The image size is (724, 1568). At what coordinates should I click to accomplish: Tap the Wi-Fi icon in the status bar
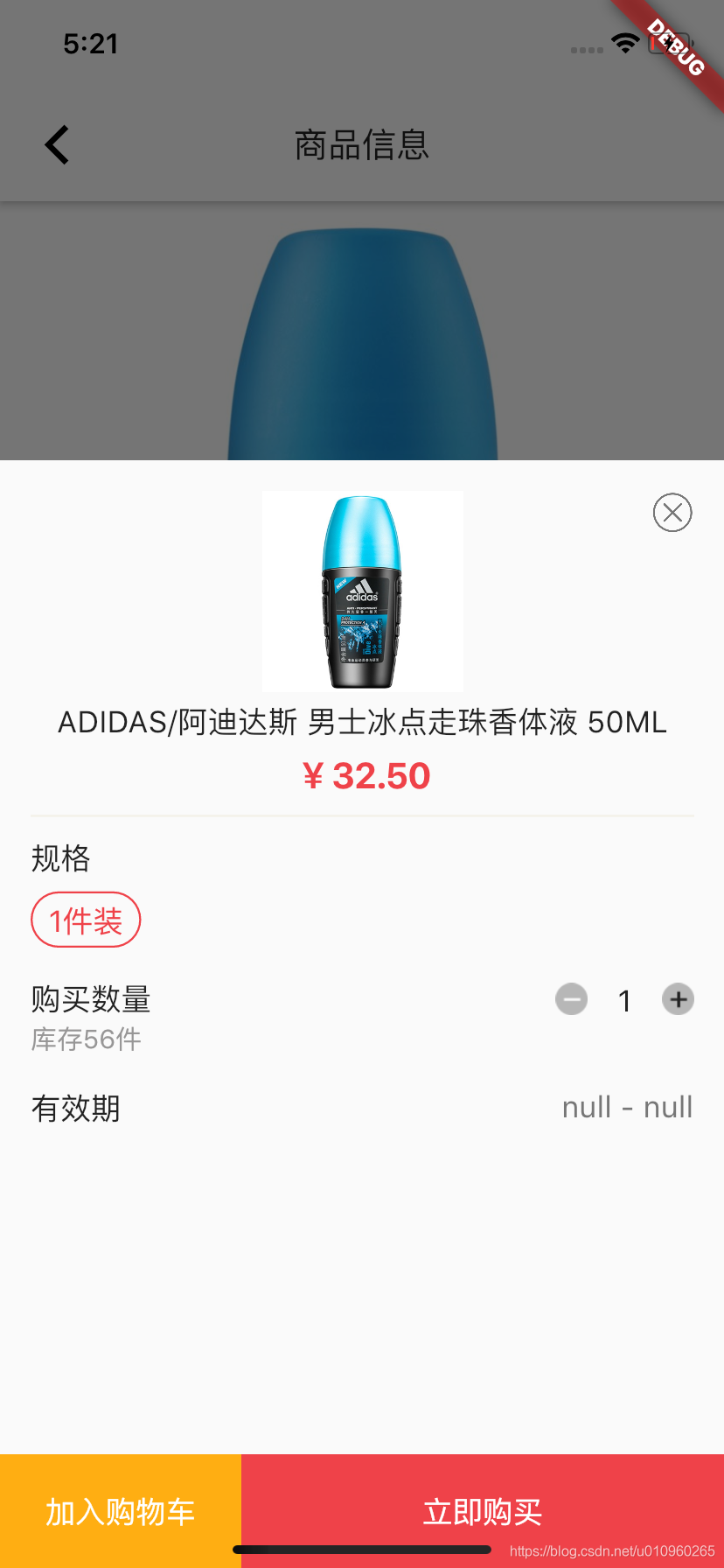624,44
